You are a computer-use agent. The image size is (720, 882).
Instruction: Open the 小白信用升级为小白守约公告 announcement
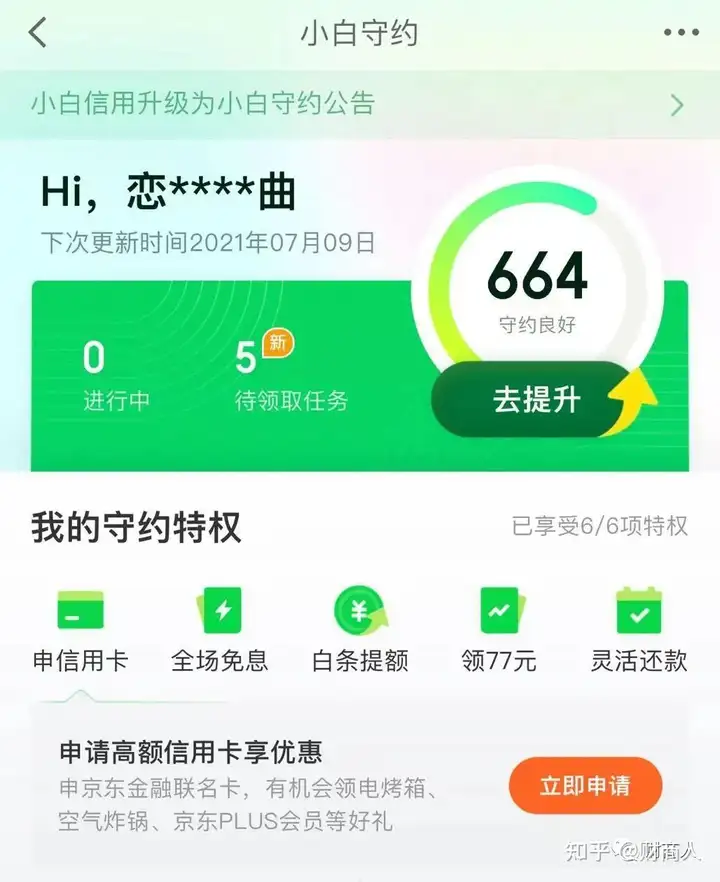tap(358, 104)
